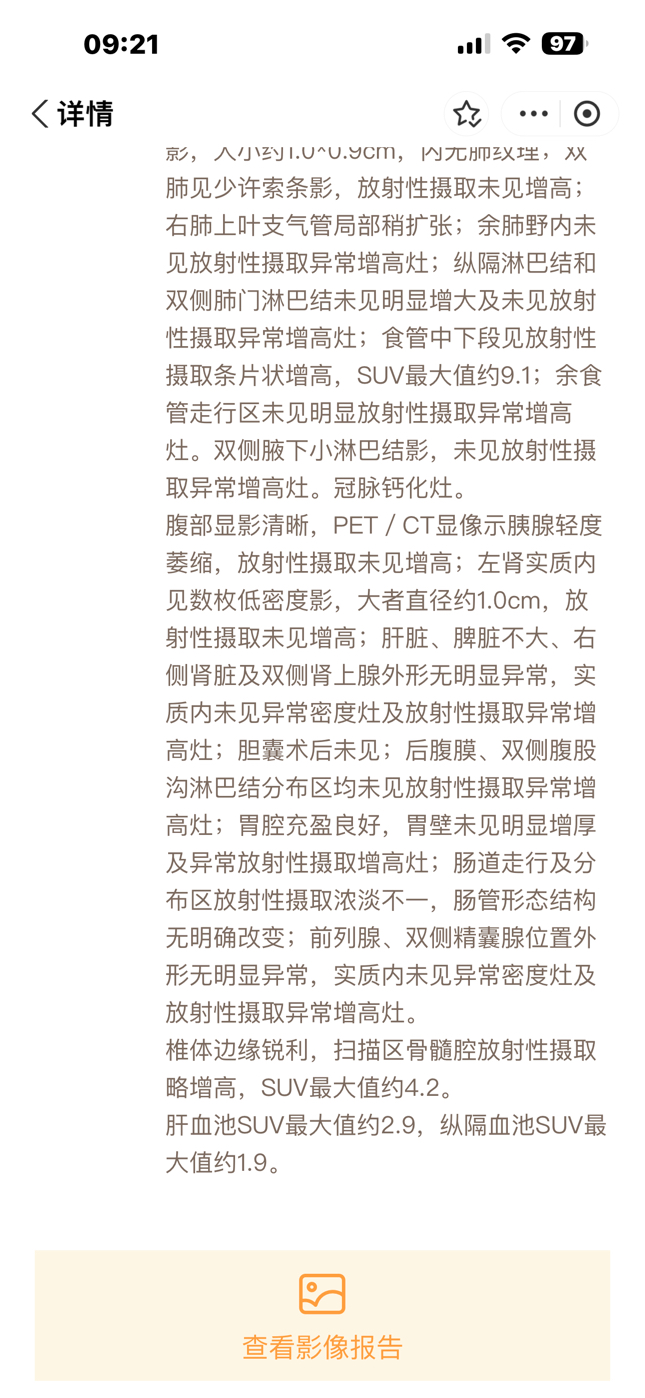
Task: Go back from the 详情 page
Action: pyautogui.click(x=40, y=114)
